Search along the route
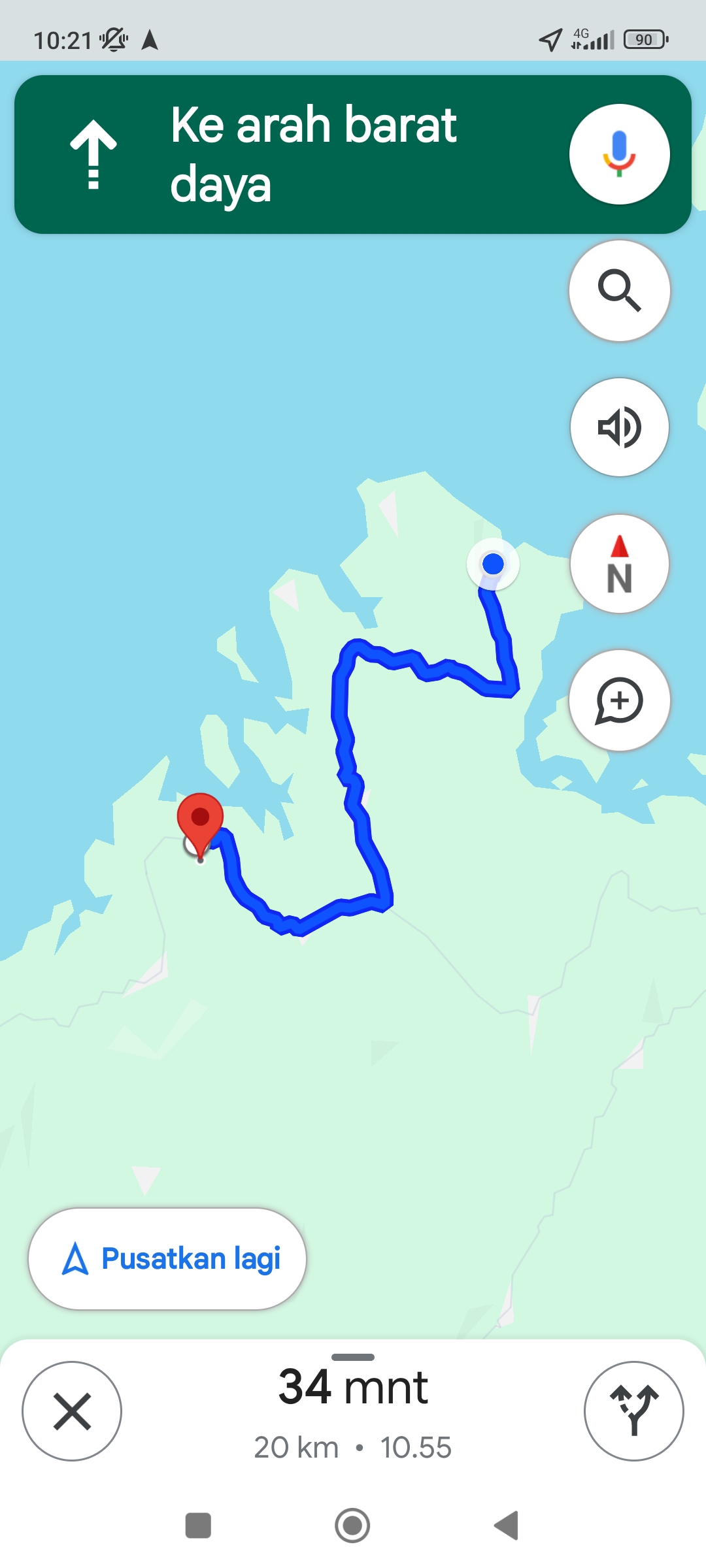Viewport: 706px width, 1568px height. (x=619, y=291)
